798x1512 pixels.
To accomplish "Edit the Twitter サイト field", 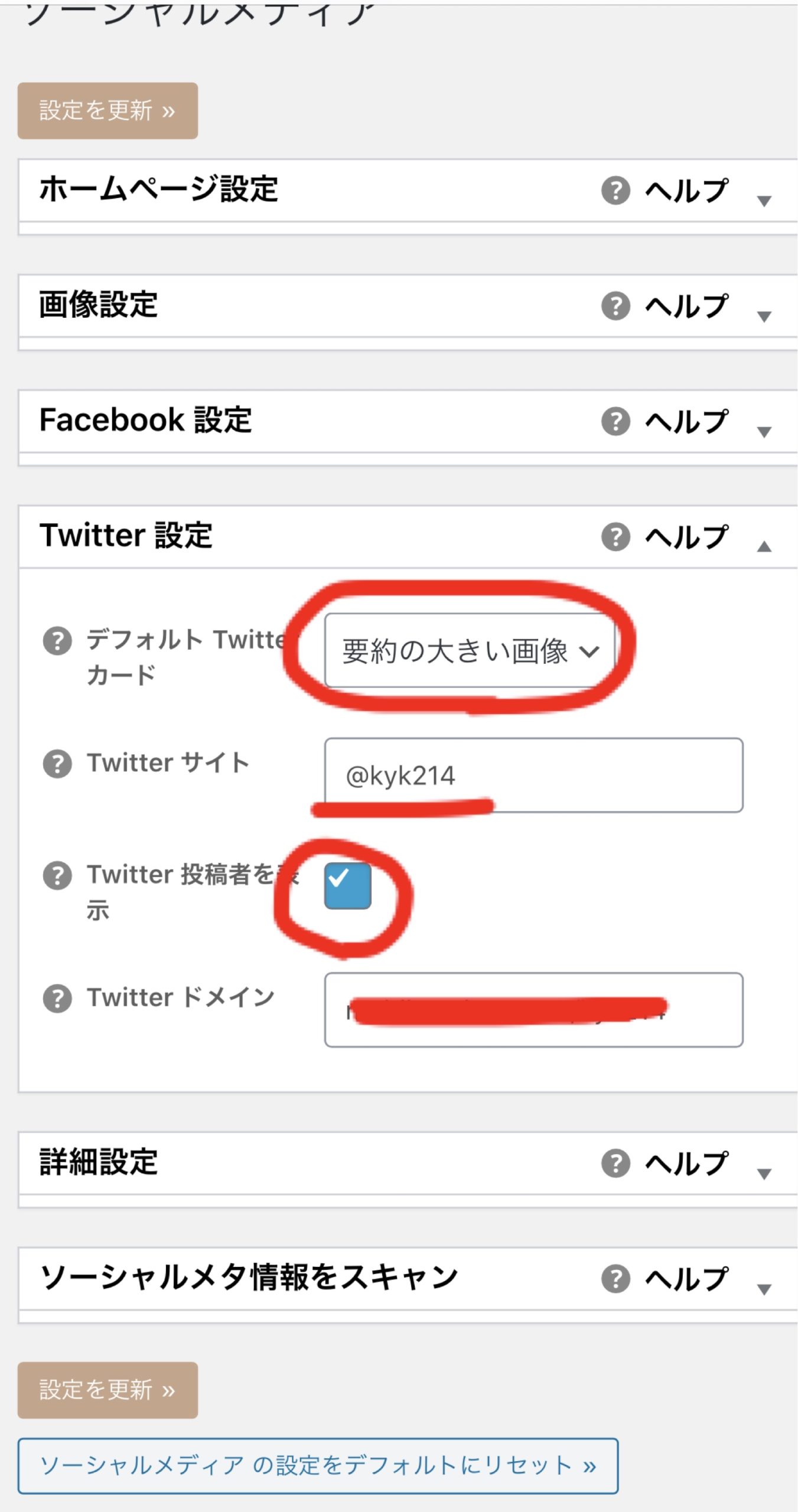I will point(533,775).
